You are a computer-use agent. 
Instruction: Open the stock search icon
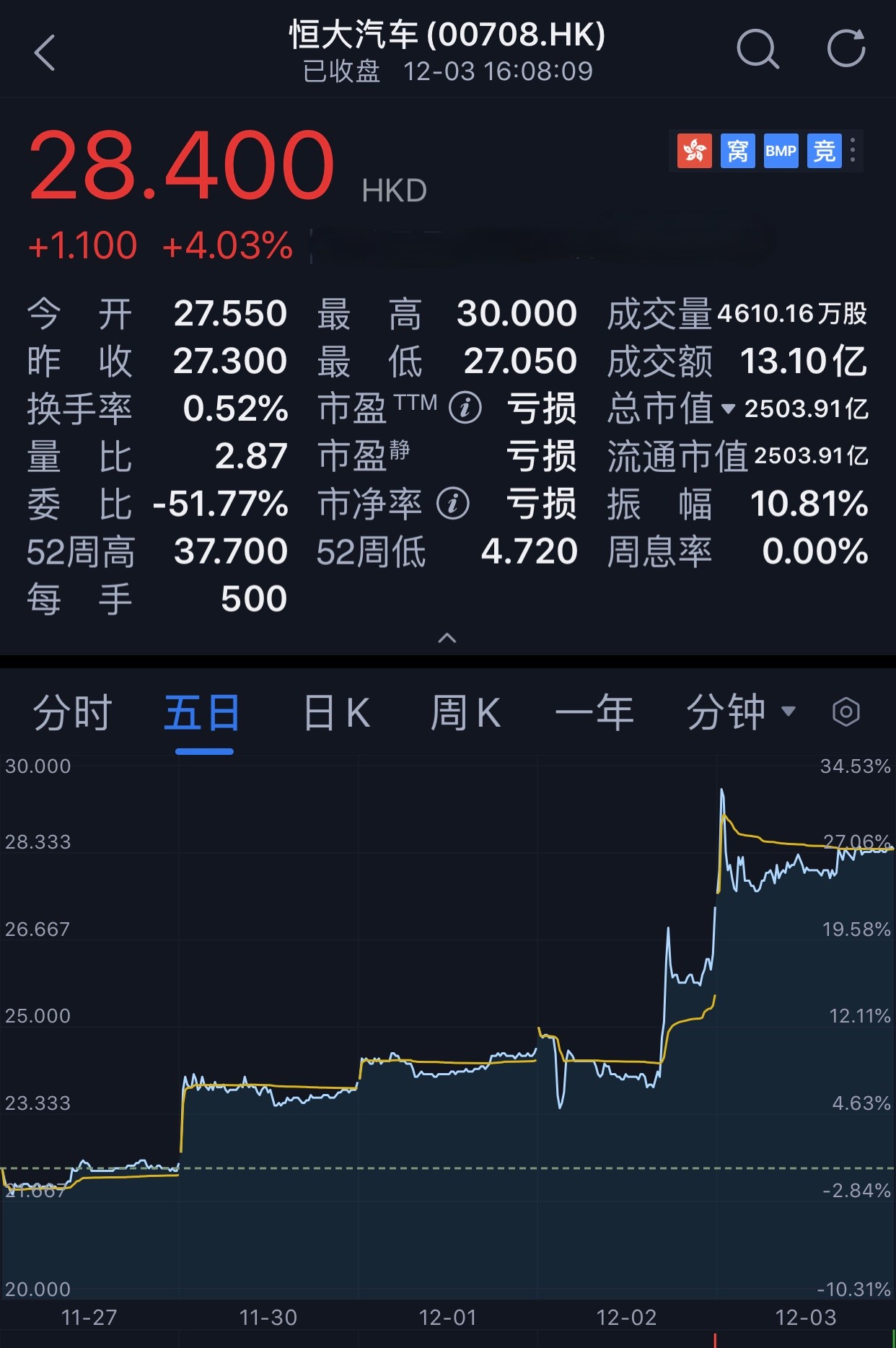click(x=757, y=50)
